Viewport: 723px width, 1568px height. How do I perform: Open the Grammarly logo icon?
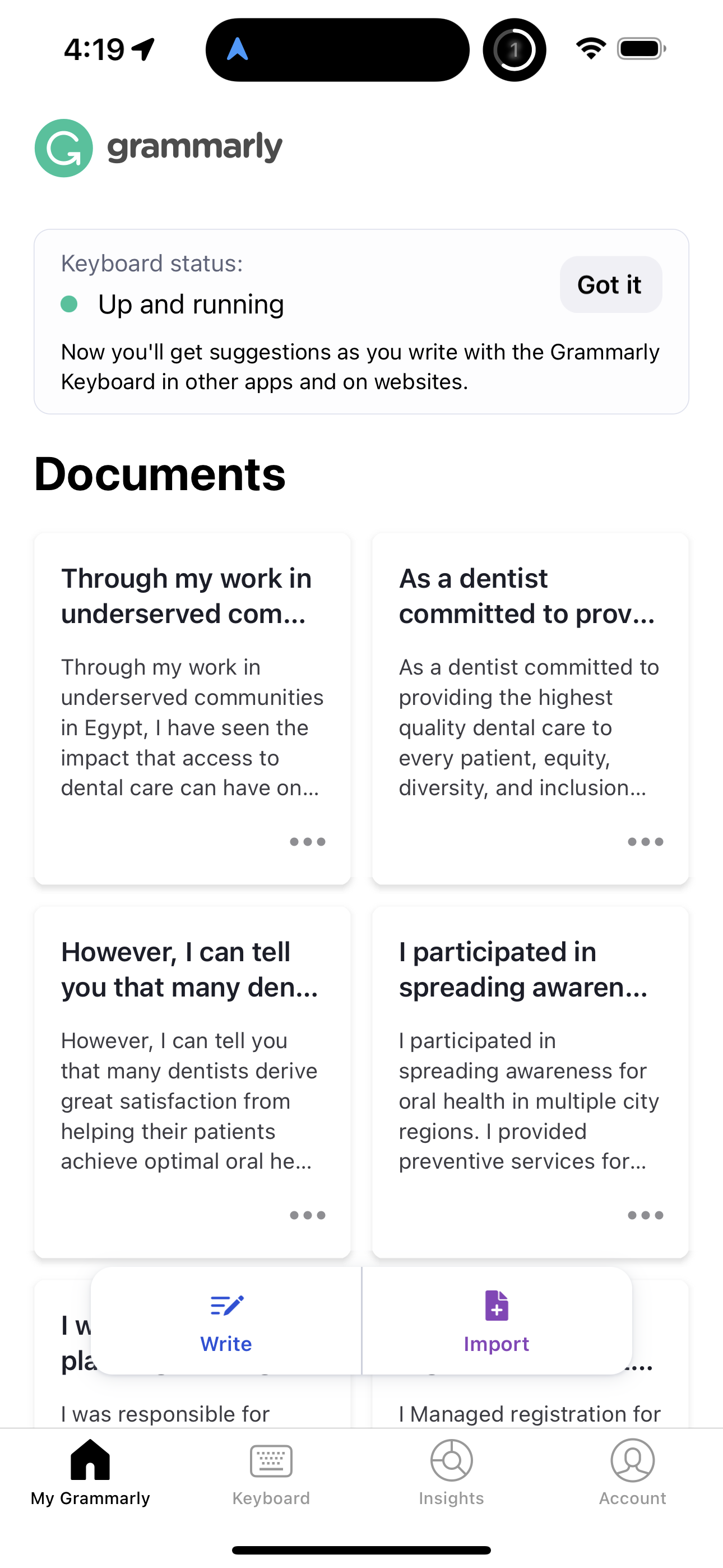(64, 147)
